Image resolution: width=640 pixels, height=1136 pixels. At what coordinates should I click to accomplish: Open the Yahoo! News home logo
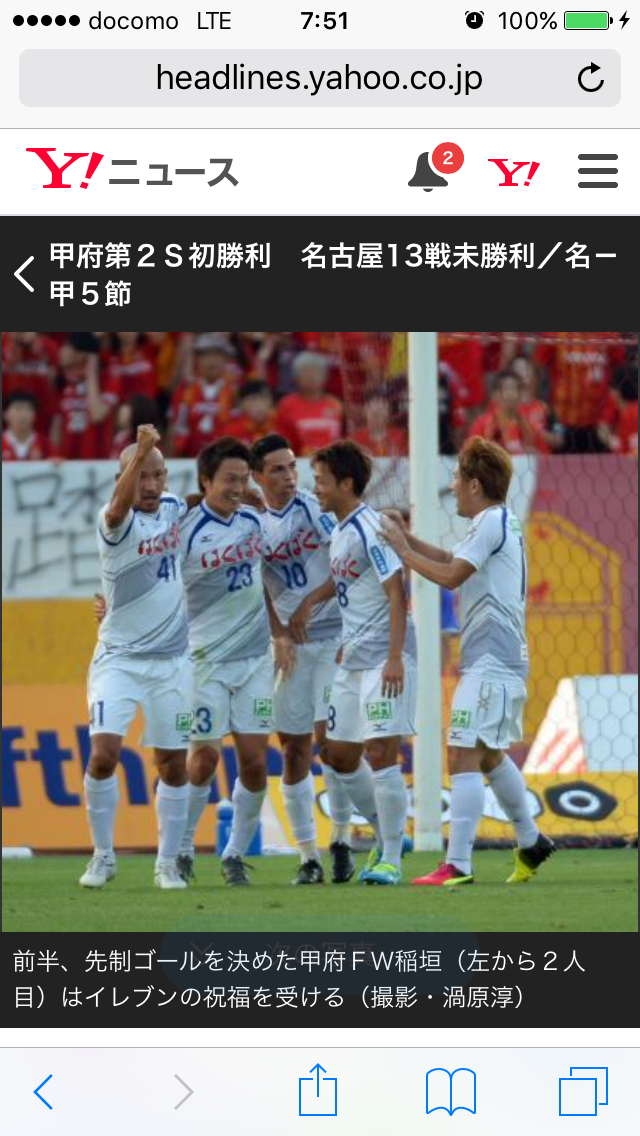(132, 171)
